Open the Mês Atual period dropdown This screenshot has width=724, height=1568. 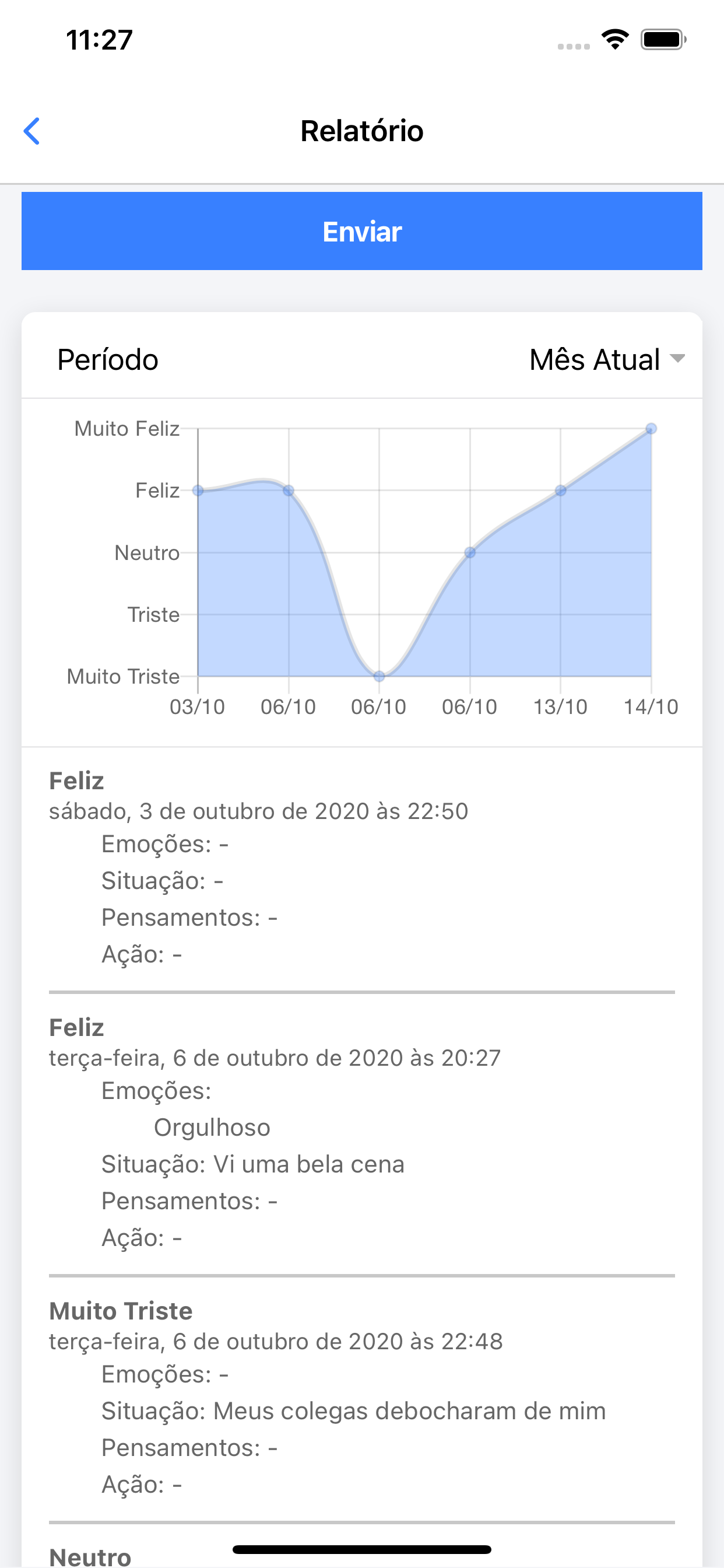coord(606,359)
